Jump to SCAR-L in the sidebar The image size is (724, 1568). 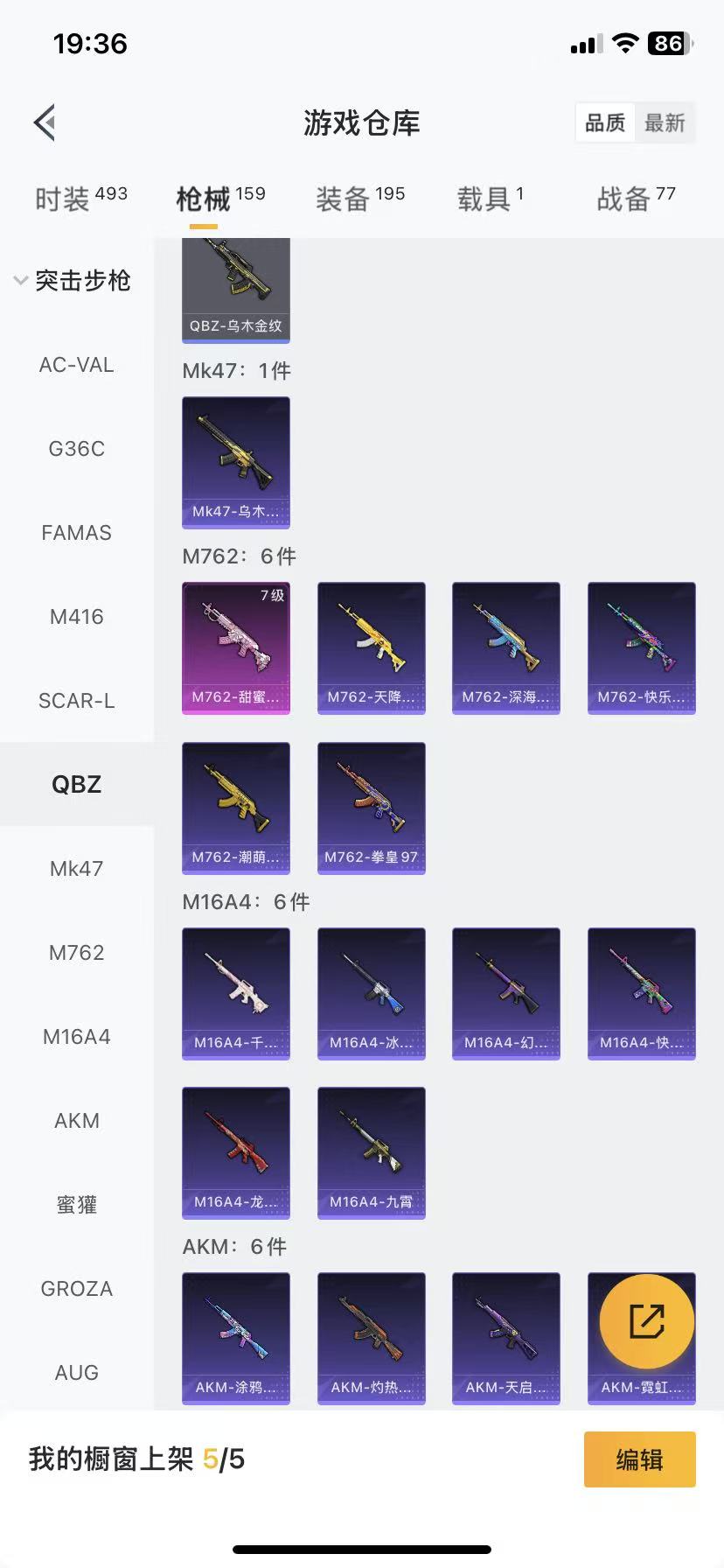[76, 701]
